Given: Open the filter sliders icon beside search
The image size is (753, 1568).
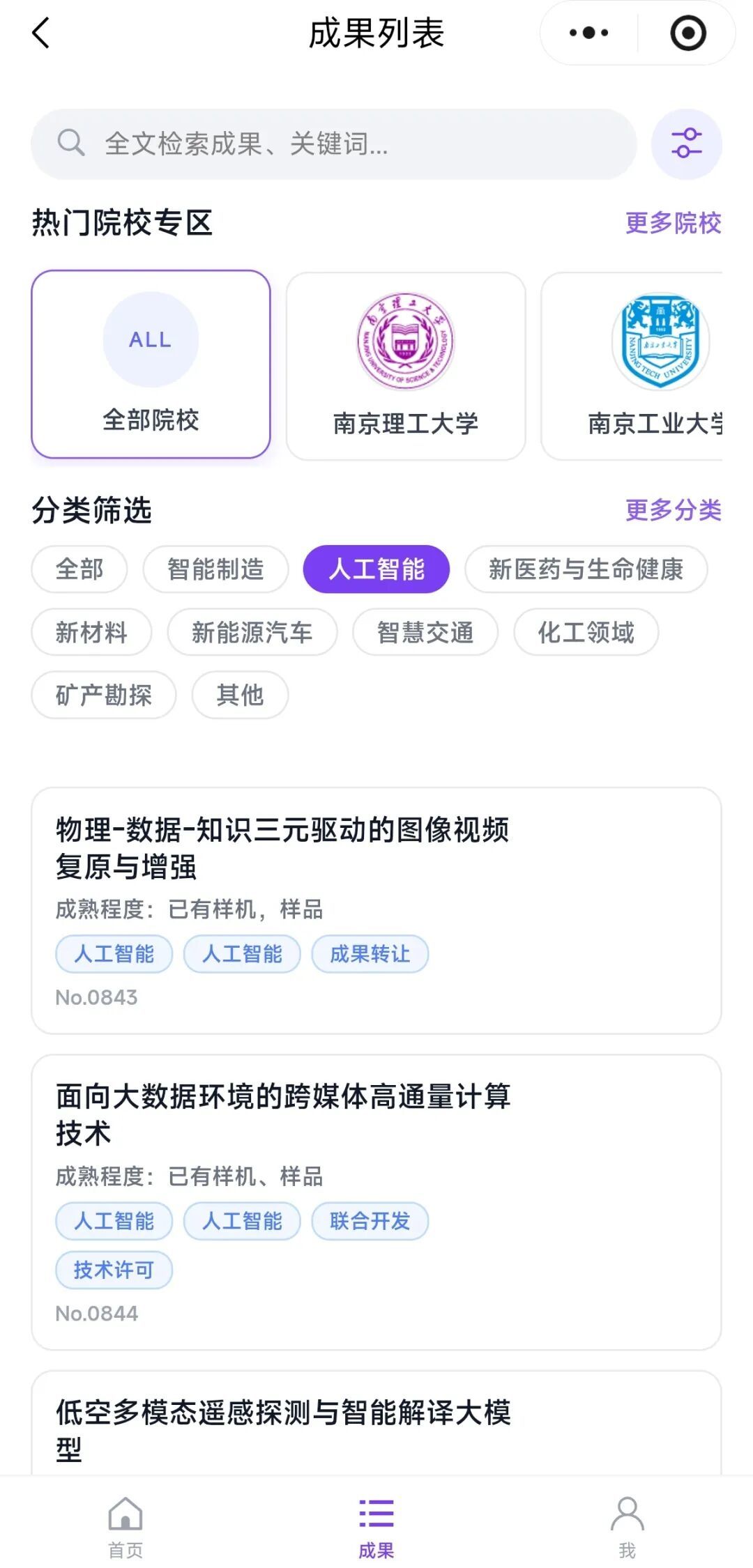Looking at the screenshot, I should click(686, 144).
